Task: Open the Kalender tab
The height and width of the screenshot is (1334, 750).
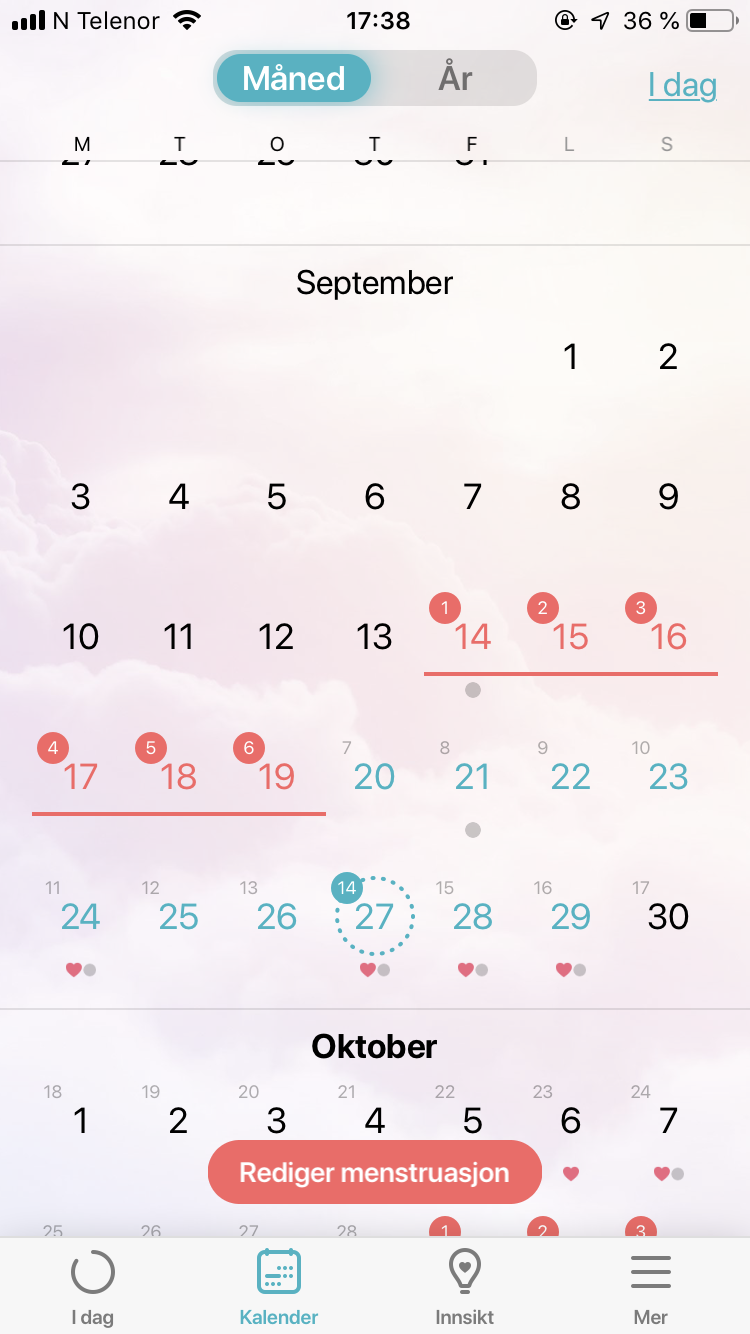Action: (279, 1288)
